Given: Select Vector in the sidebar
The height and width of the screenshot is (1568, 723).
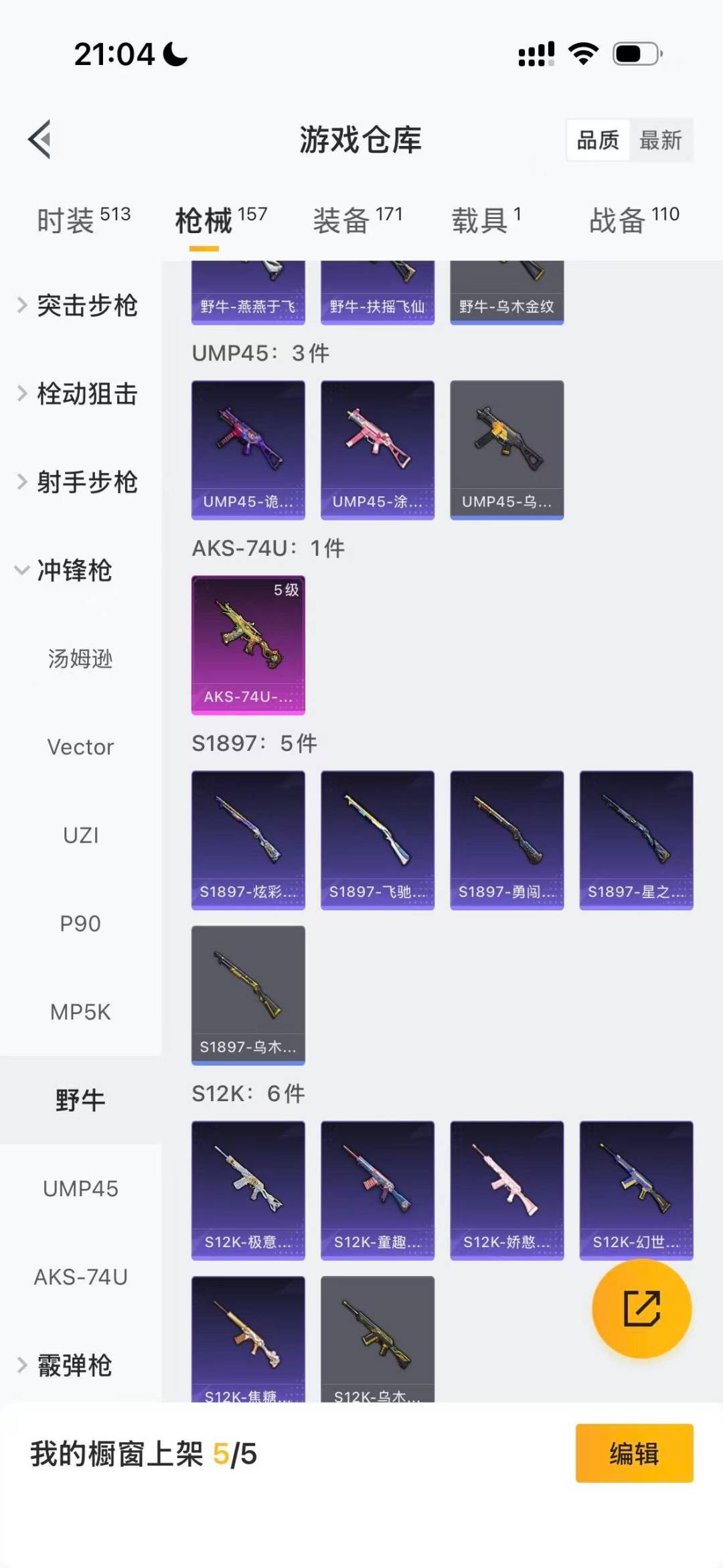Looking at the screenshot, I should click(80, 747).
